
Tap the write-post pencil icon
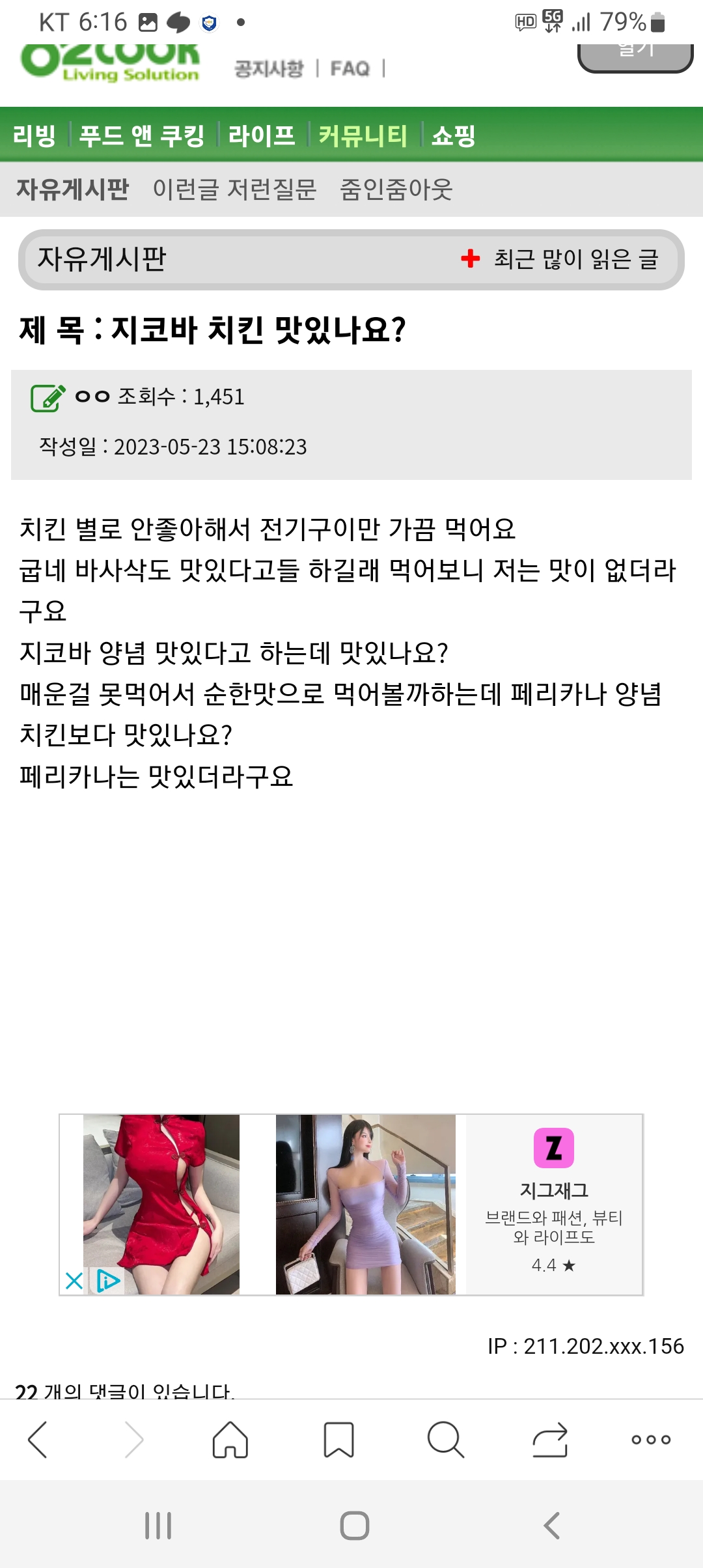point(48,397)
